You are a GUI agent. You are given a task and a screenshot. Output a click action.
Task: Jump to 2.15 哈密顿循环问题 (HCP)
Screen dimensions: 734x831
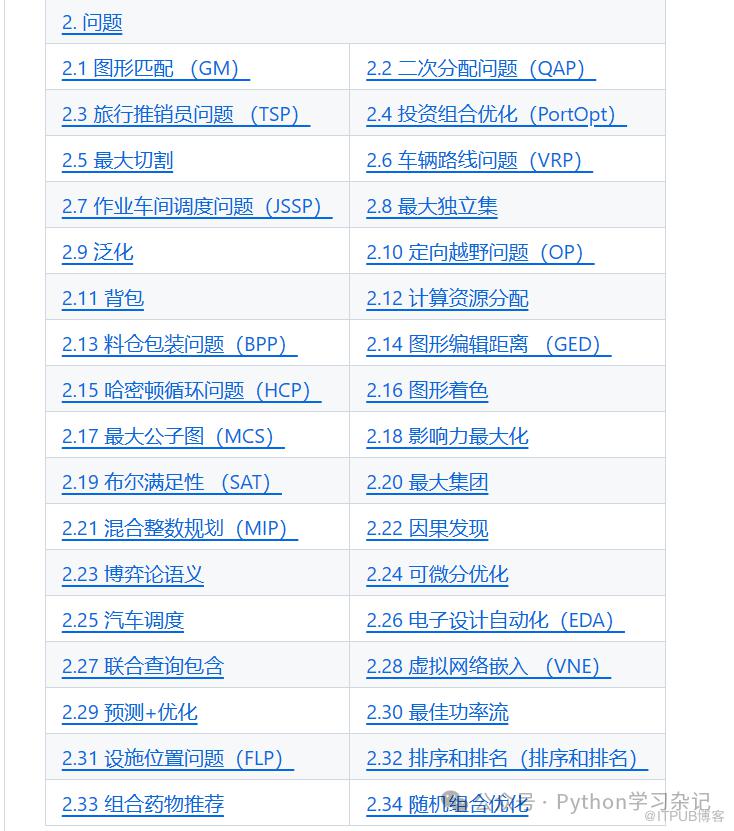click(191, 390)
